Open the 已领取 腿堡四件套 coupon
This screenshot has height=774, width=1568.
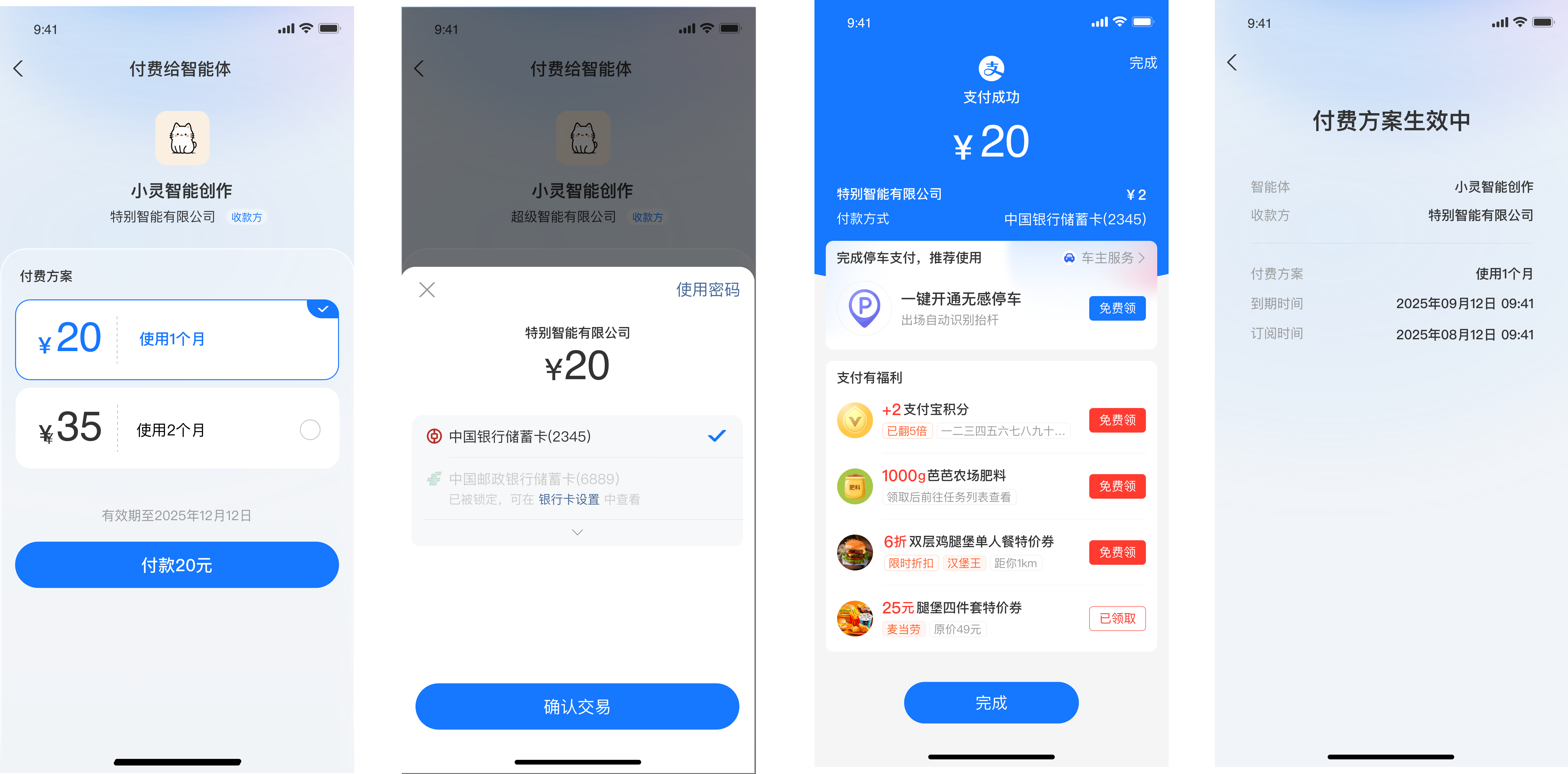pyautogui.click(x=1117, y=618)
